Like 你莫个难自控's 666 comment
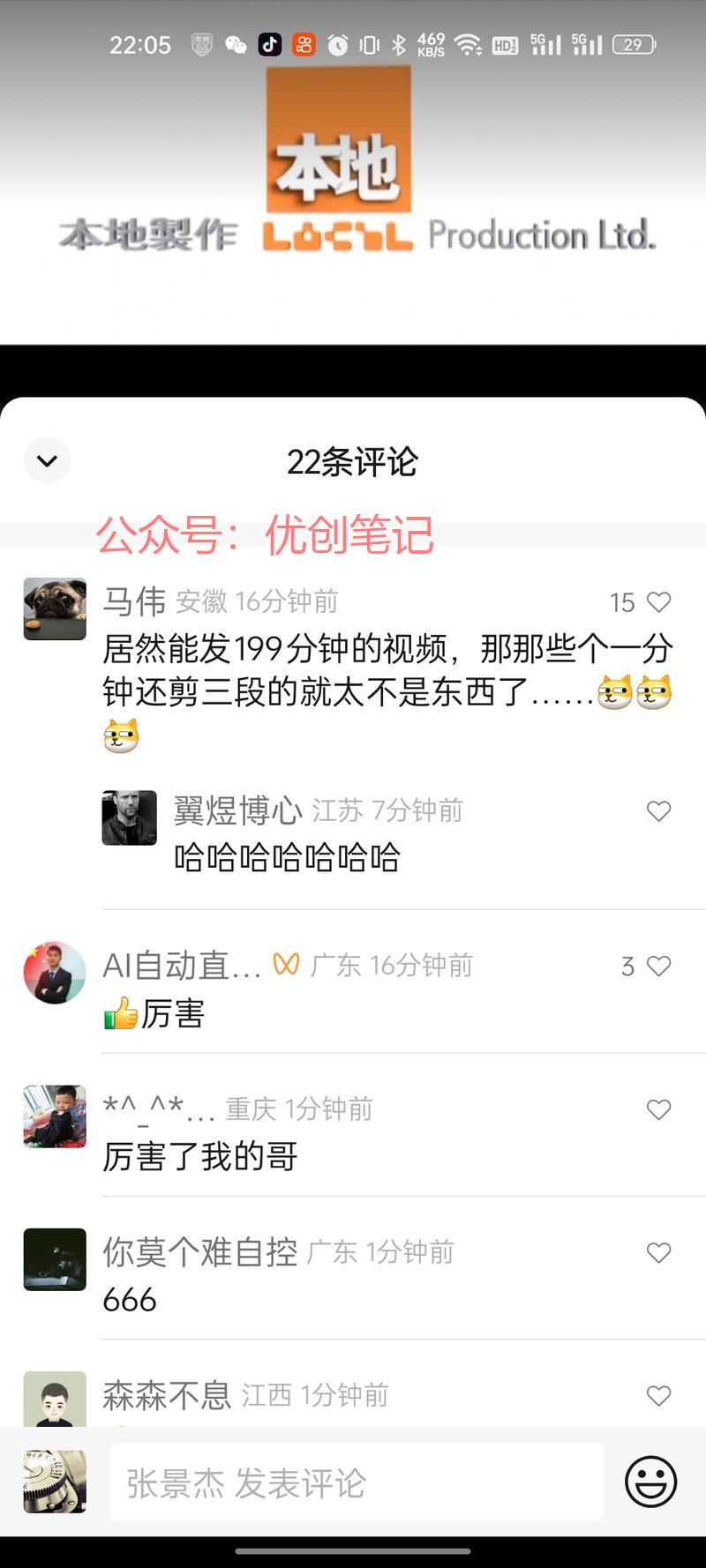 click(x=658, y=1252)
